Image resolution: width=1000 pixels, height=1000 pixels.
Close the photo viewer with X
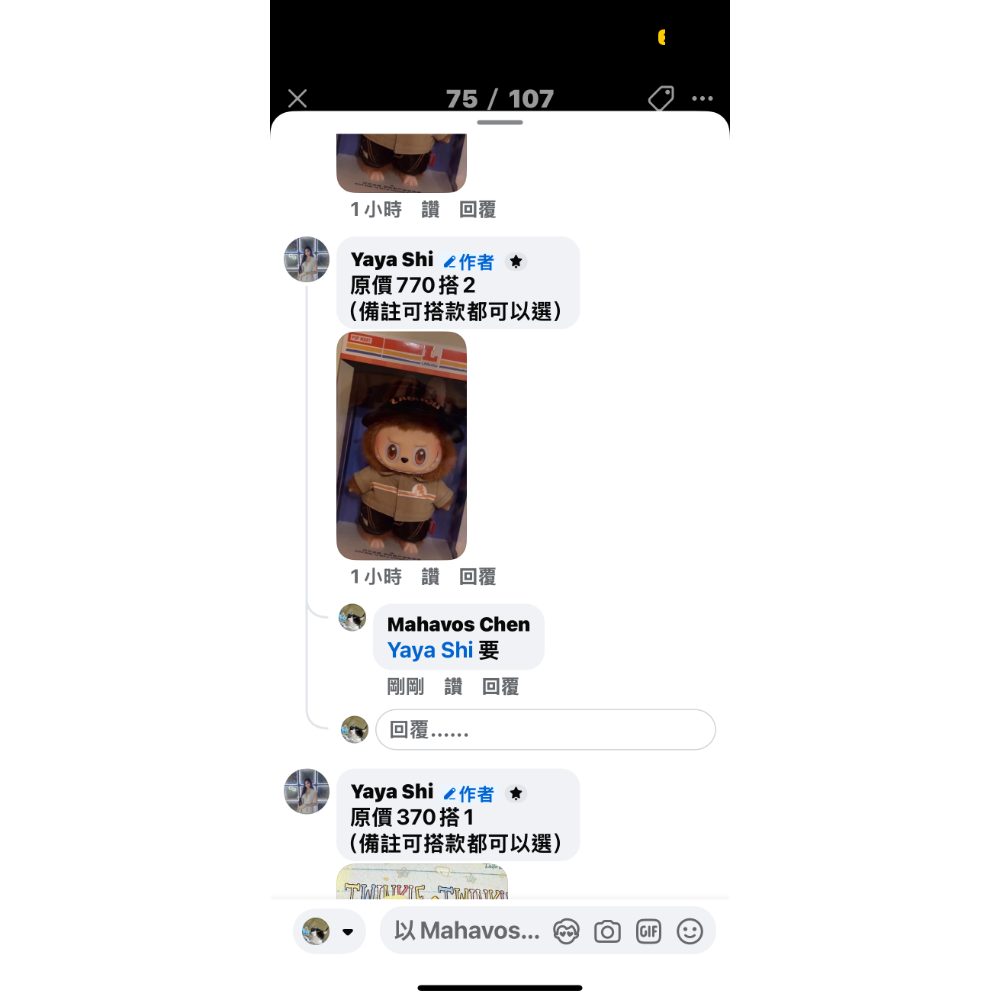click(x=297, y=98)
